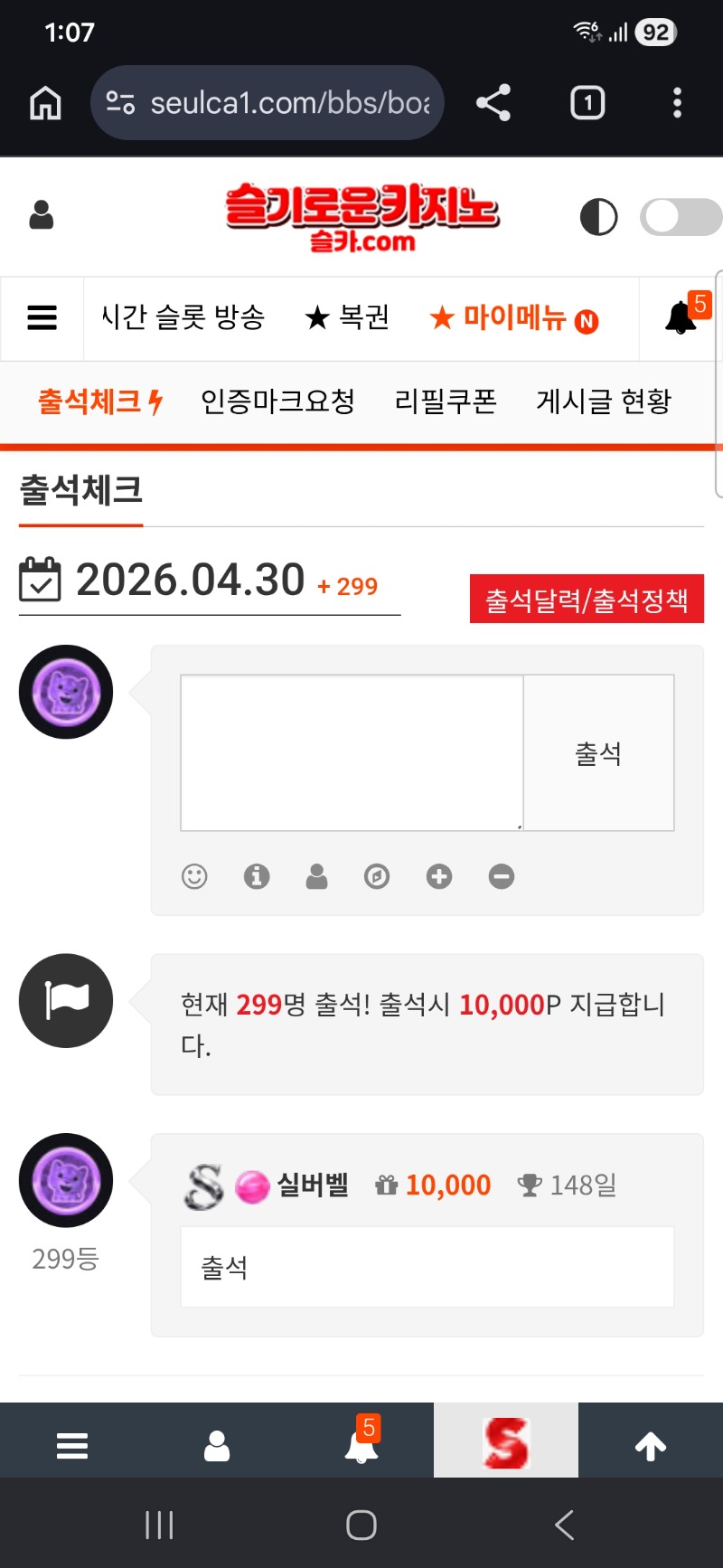Open the 마이메뉴 menu item
723x1568 pixels.
click(x=513, y=318)
